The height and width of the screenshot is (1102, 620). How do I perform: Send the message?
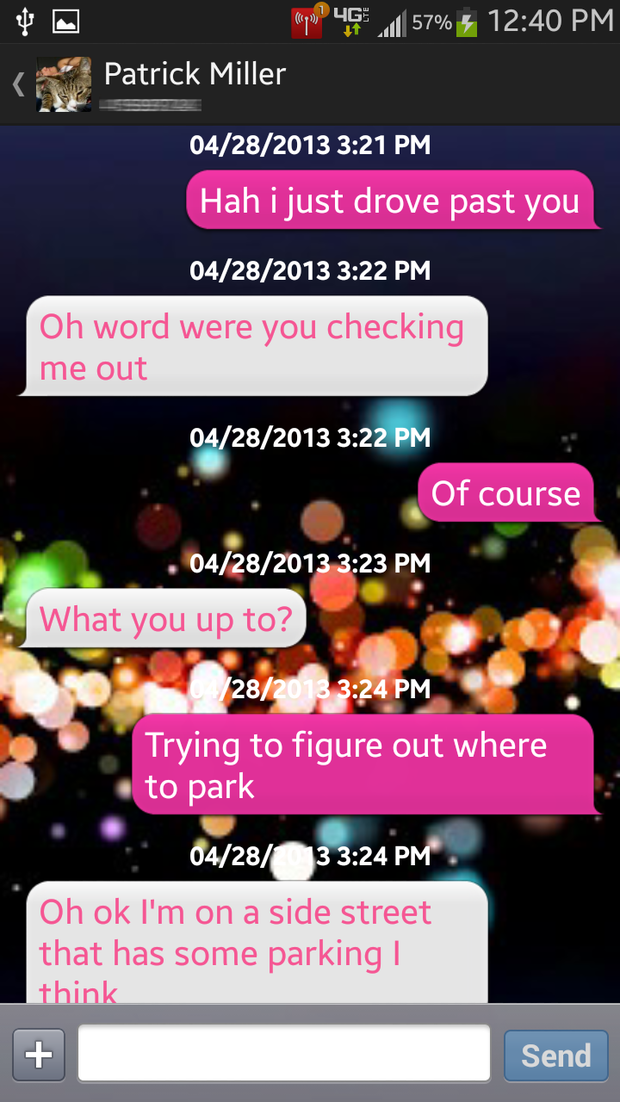tap(556, 1055)
